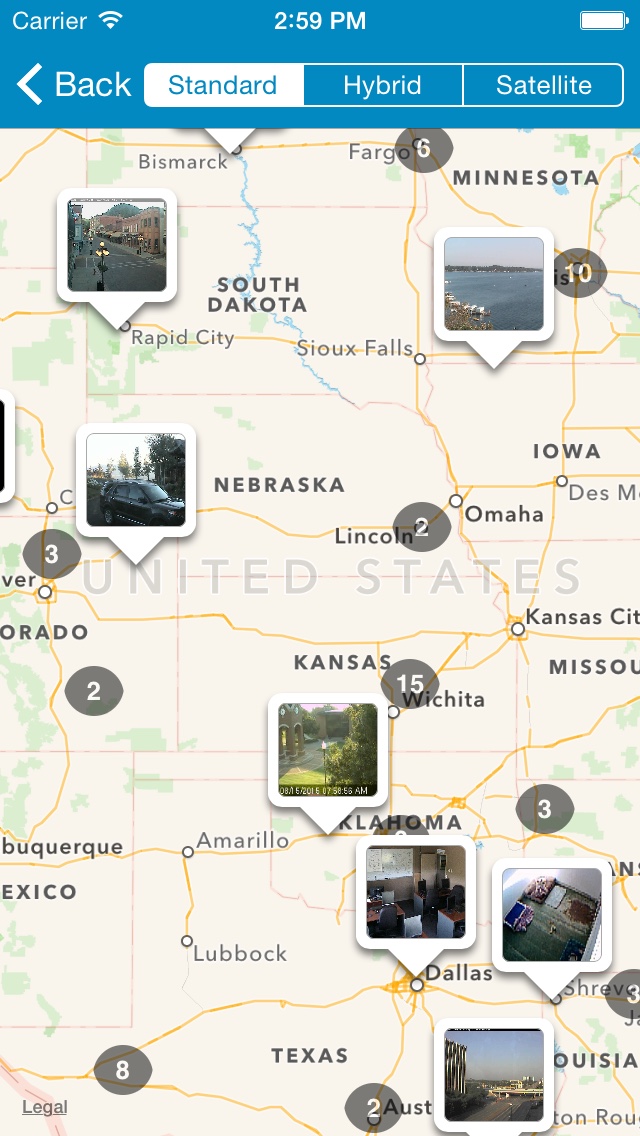Expand the cluster of 3 near Denver
This screenshot has width=640, height=1136.
coord(51,554)
